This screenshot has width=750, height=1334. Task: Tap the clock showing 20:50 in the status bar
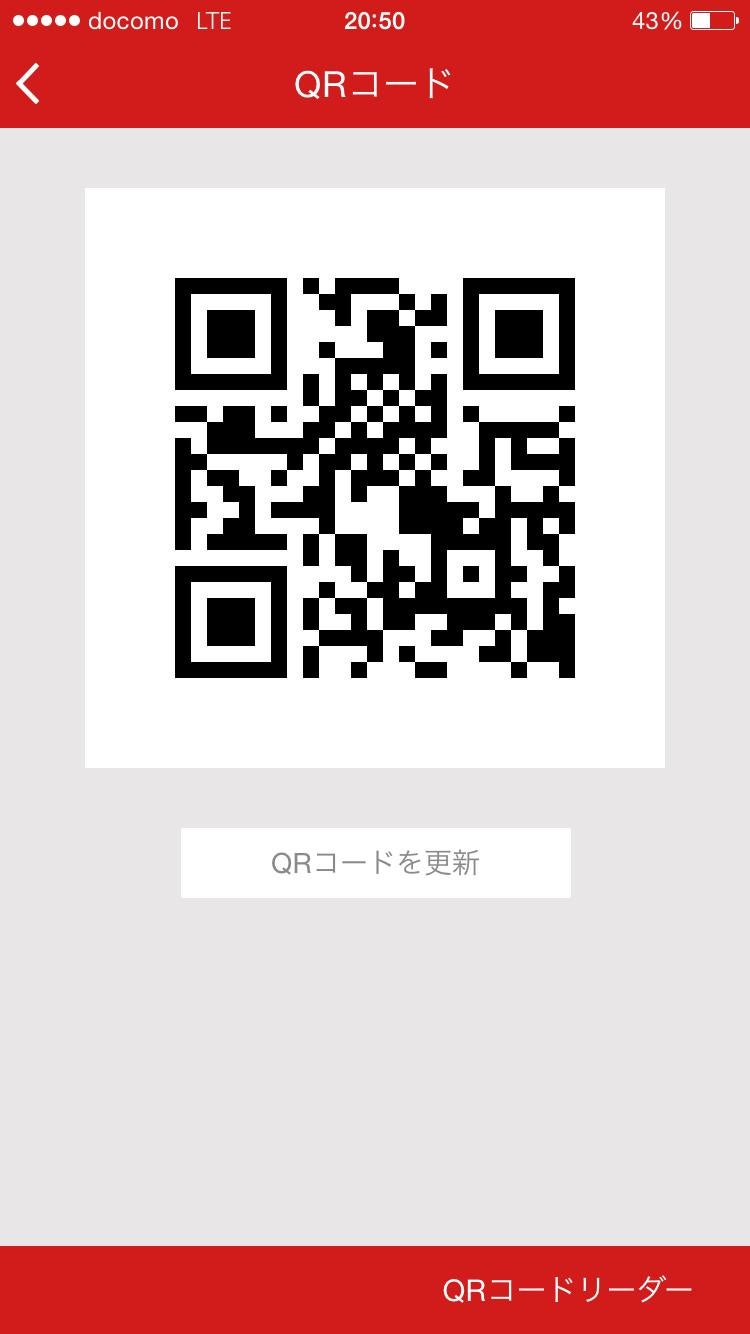(375, 20)
